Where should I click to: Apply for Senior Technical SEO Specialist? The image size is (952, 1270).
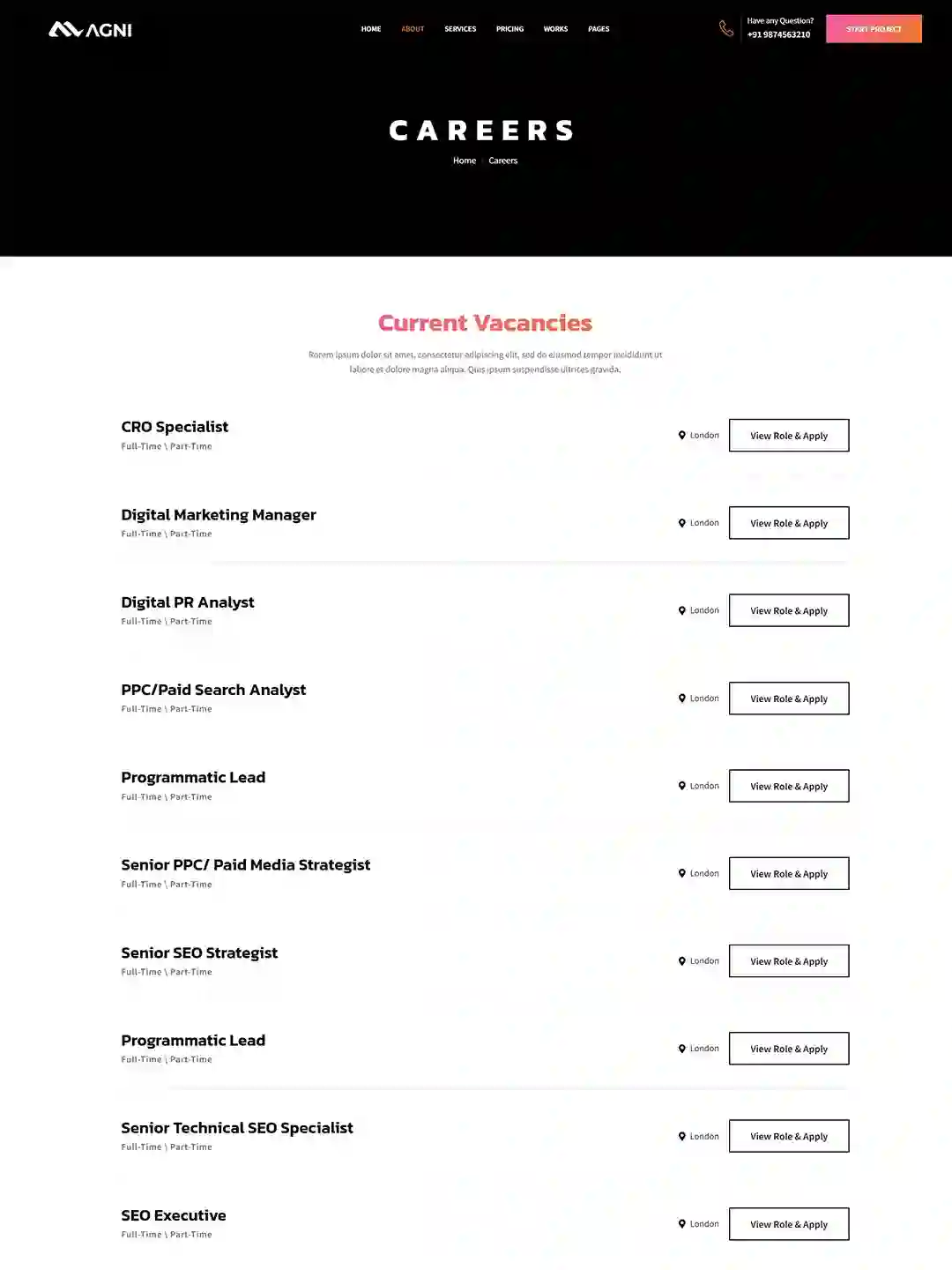[789, 1136]
